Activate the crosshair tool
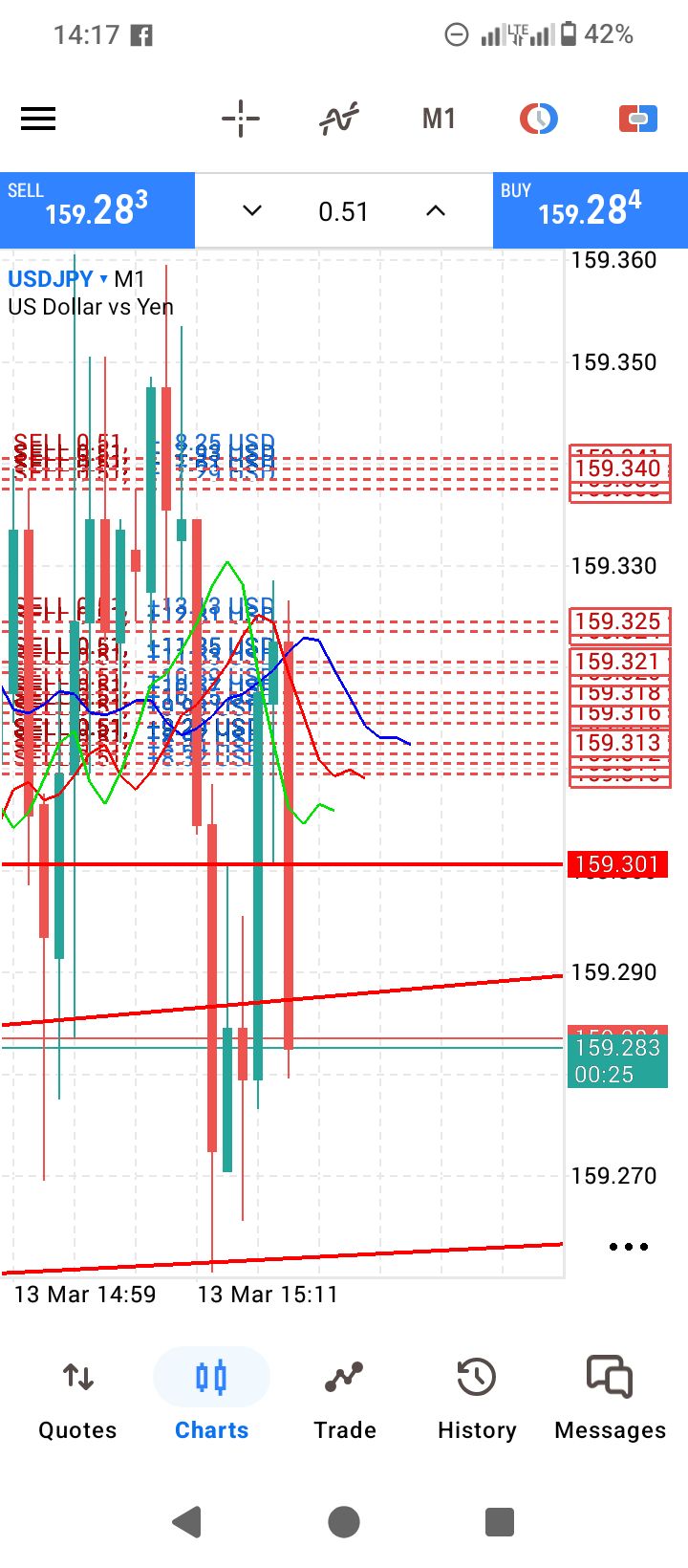This screenshot has height=1568, width=688. coord(241,119)
